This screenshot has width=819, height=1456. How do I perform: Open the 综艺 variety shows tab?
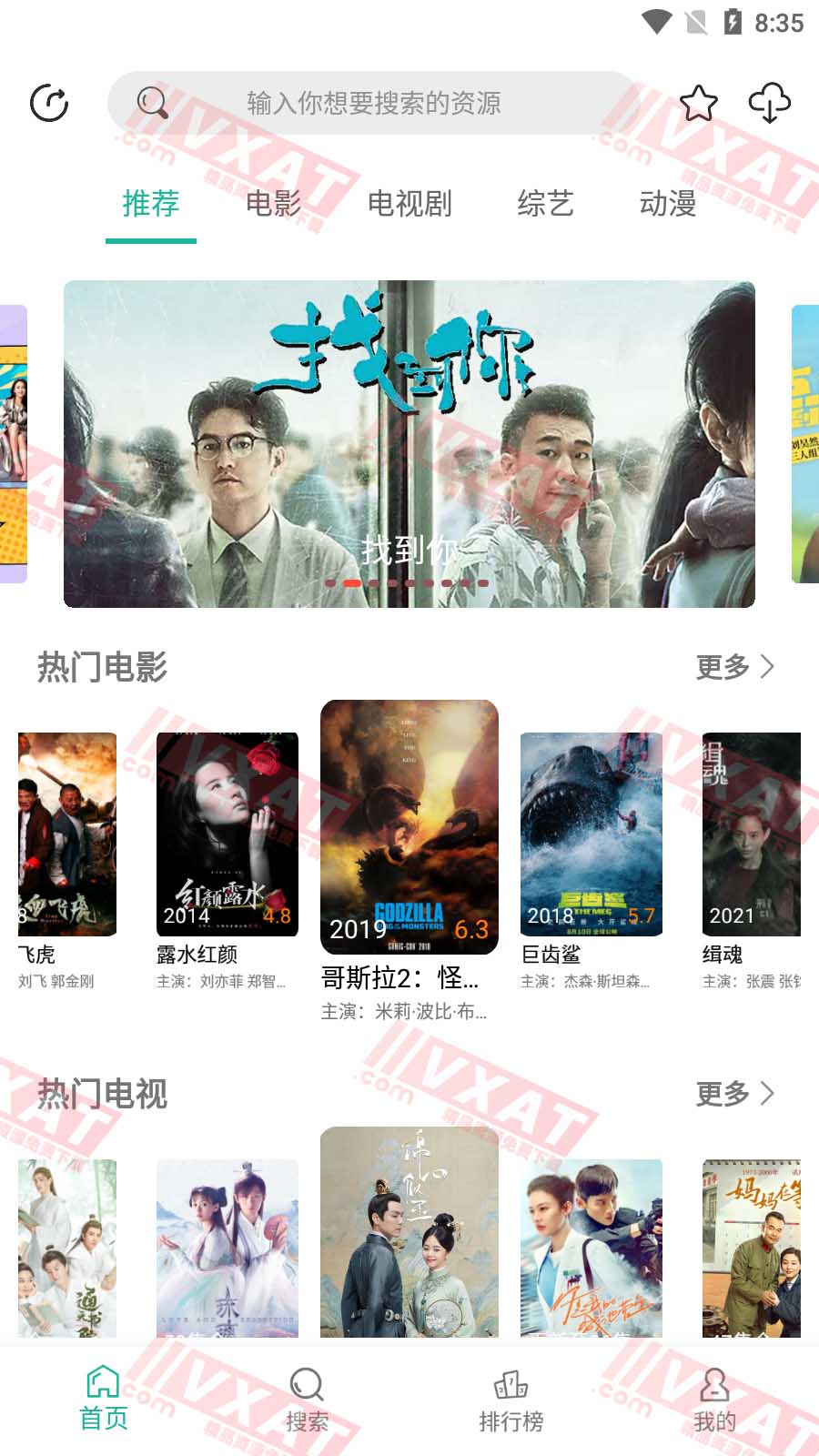coord(545,205)
